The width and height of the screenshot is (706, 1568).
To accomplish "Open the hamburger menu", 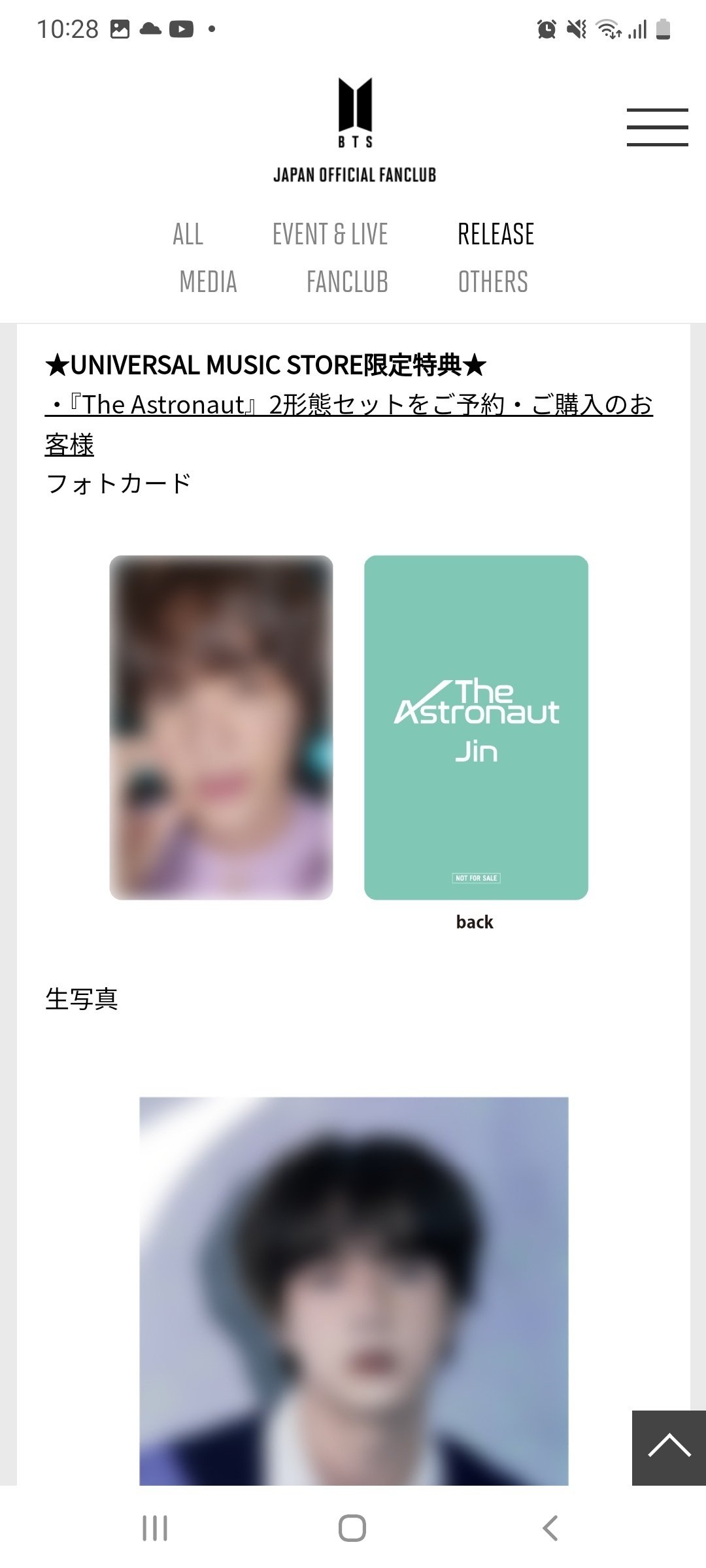I will coord(657,127).
